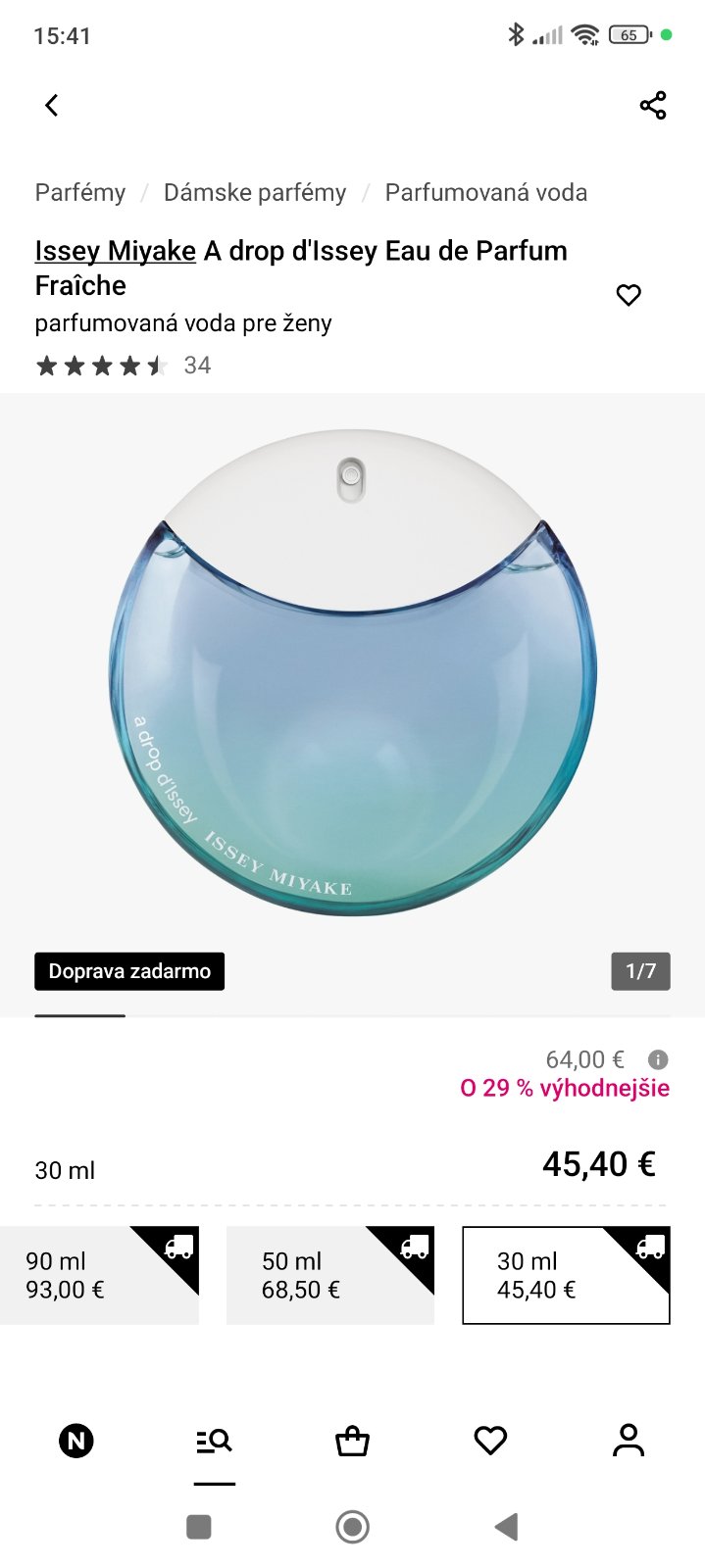View the 34 product ratings
The width and height of the screenshot is (705, 1568).
pos(197,366)
